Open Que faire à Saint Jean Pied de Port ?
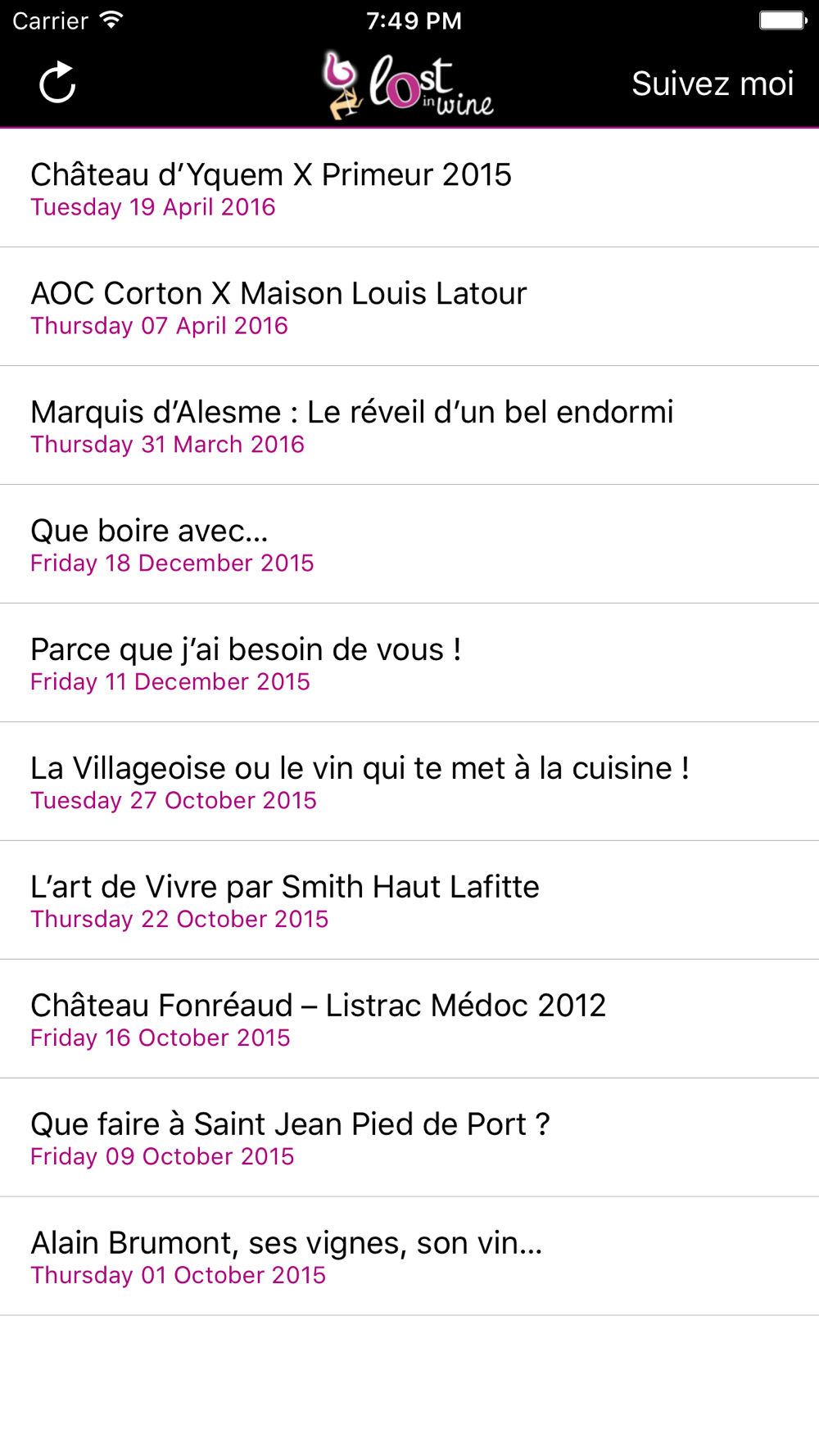This screenshot has width=819, height=1456. point(409,1138)
